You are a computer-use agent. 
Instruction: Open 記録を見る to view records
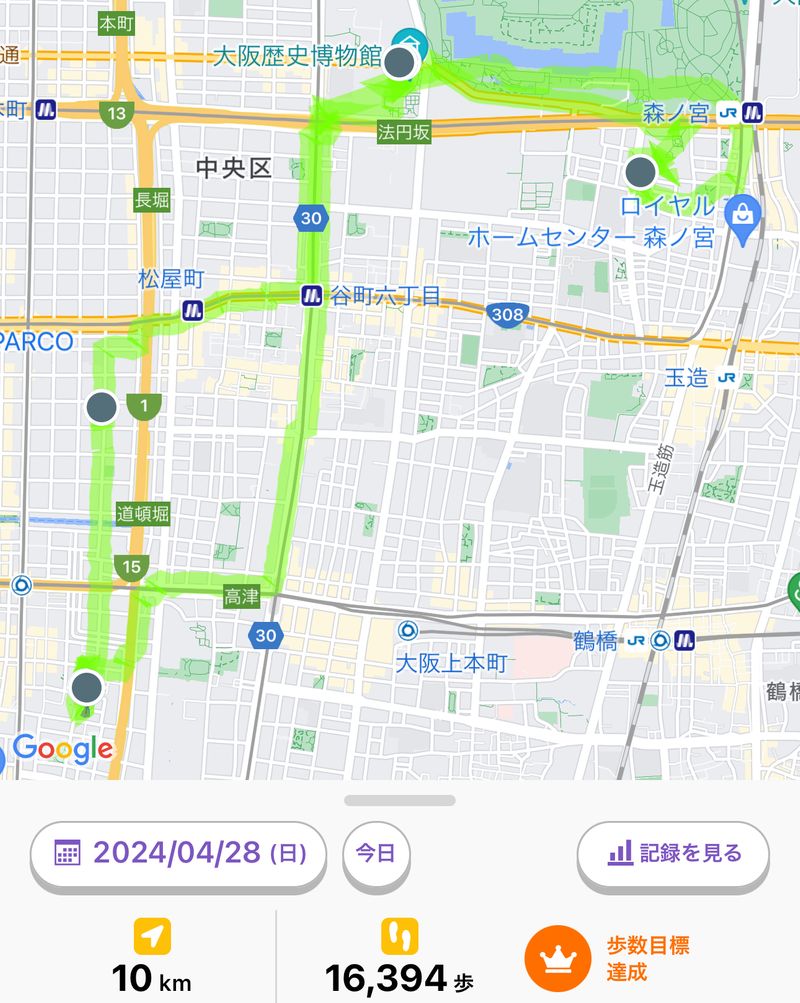[673, 854]
